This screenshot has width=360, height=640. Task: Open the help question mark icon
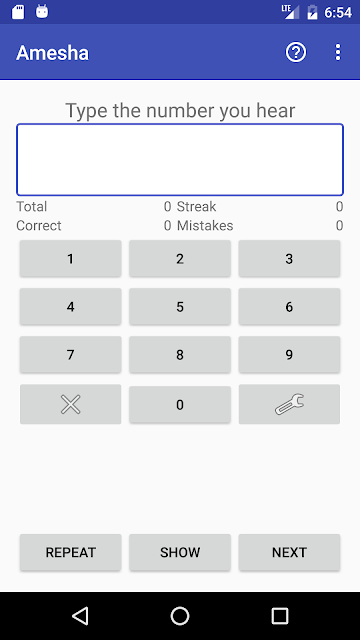(x=296, y=53)
